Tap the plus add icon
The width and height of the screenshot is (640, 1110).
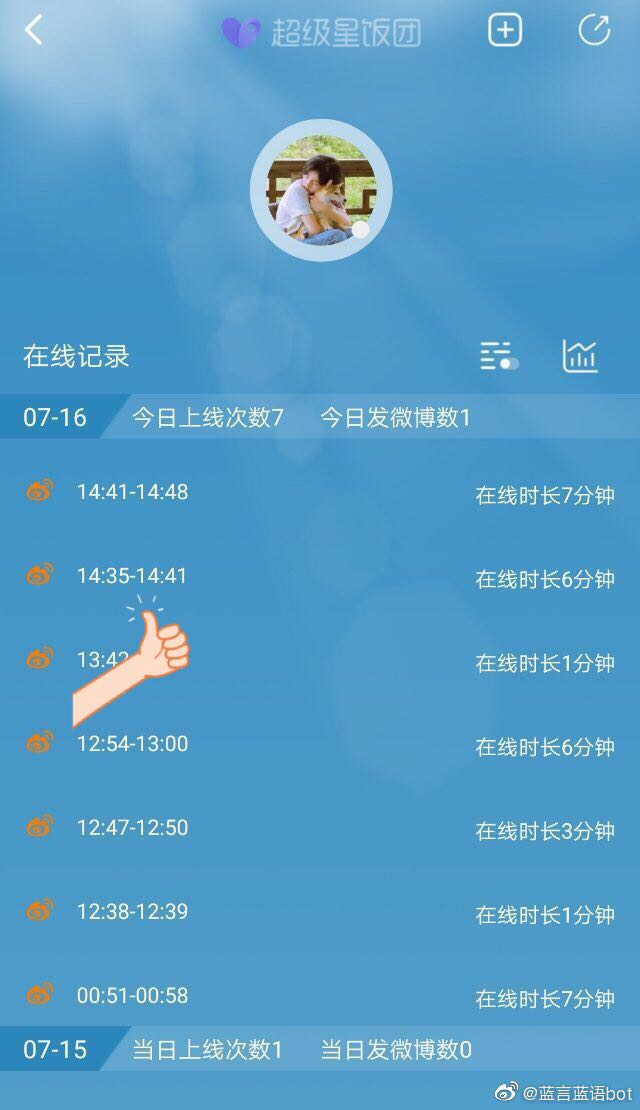coord(505,31)
